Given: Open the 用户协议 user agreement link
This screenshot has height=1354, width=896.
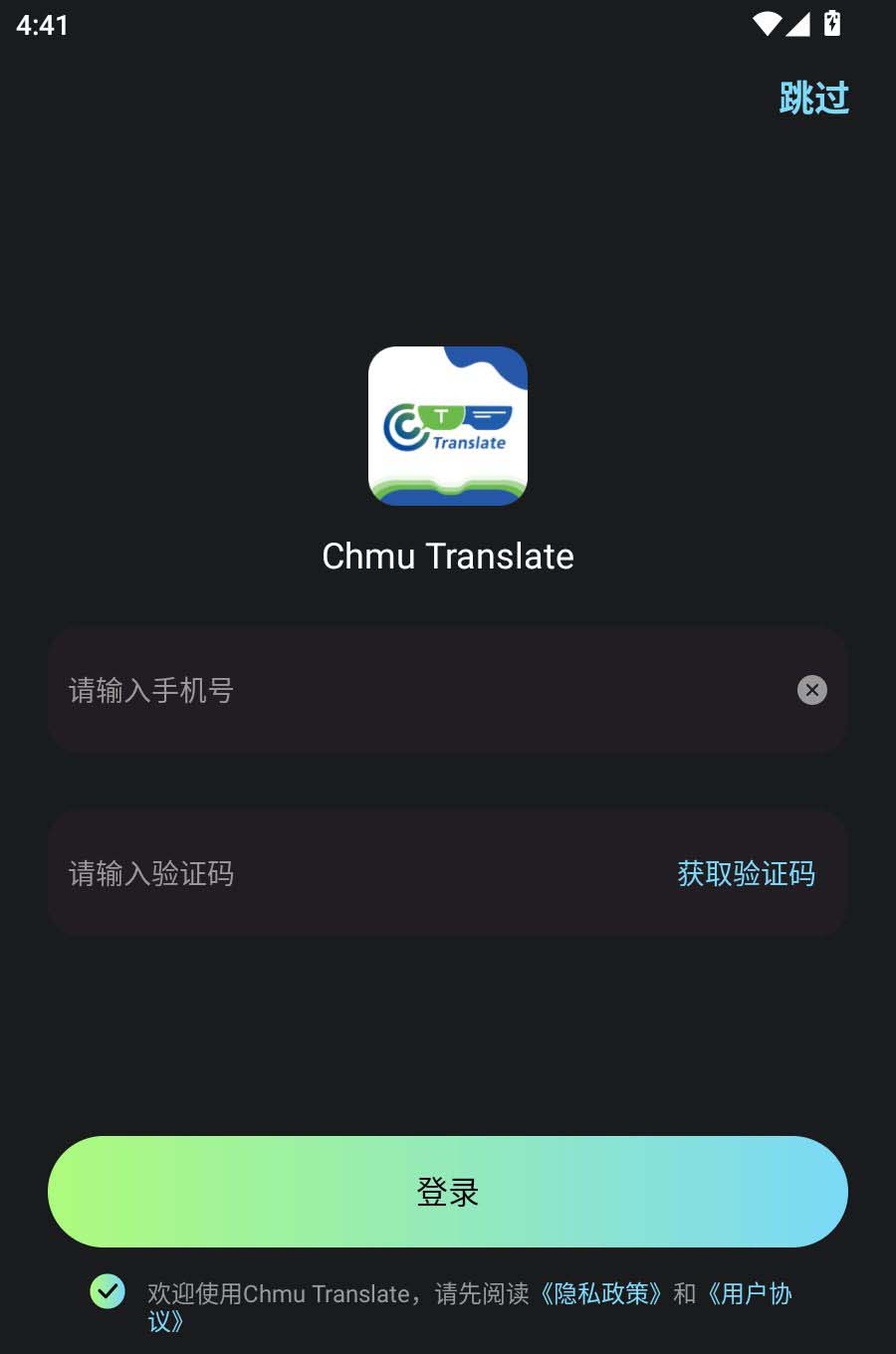Looking at the screenshot, I should coord(751,1293).
